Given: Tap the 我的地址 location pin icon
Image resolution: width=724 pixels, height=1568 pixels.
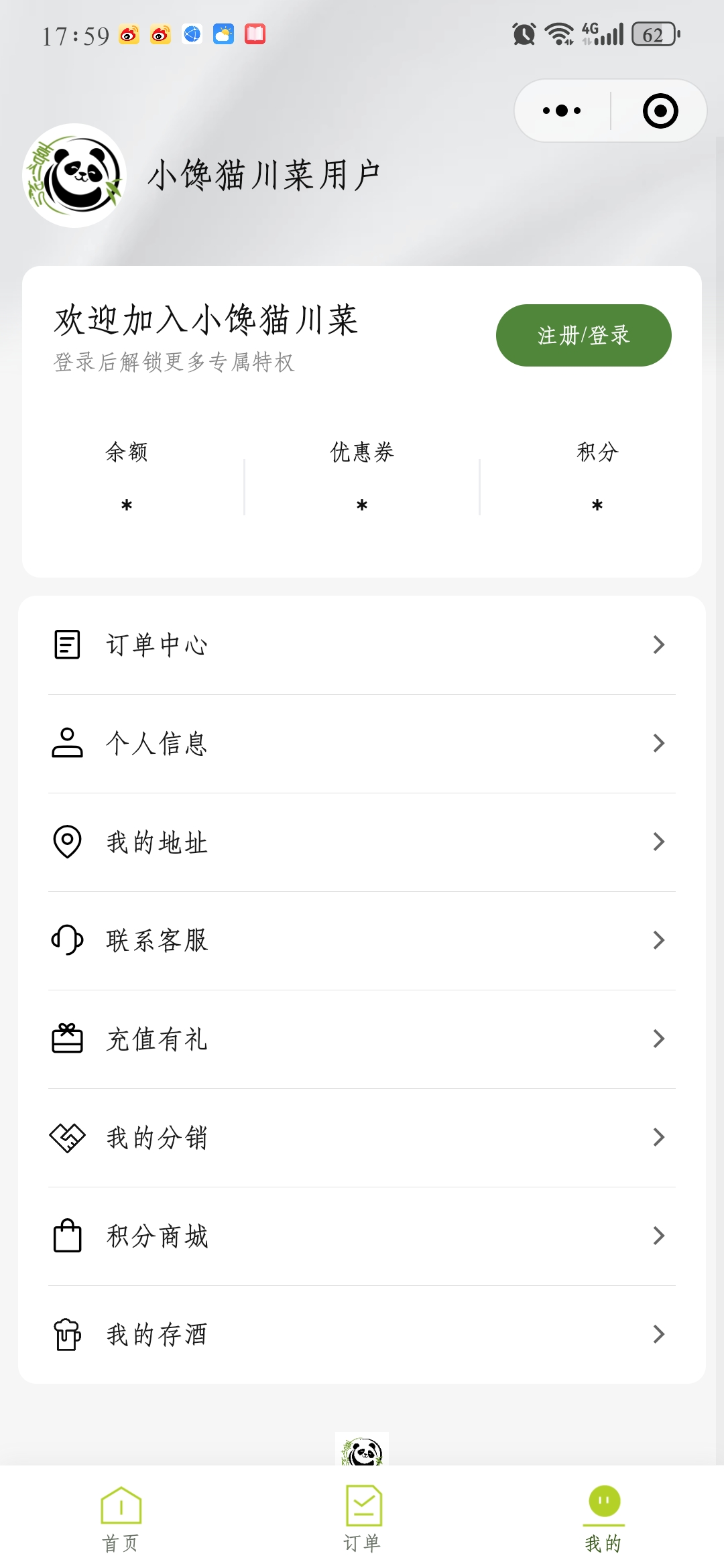Looking at the screenshot, I should [66, 842].
